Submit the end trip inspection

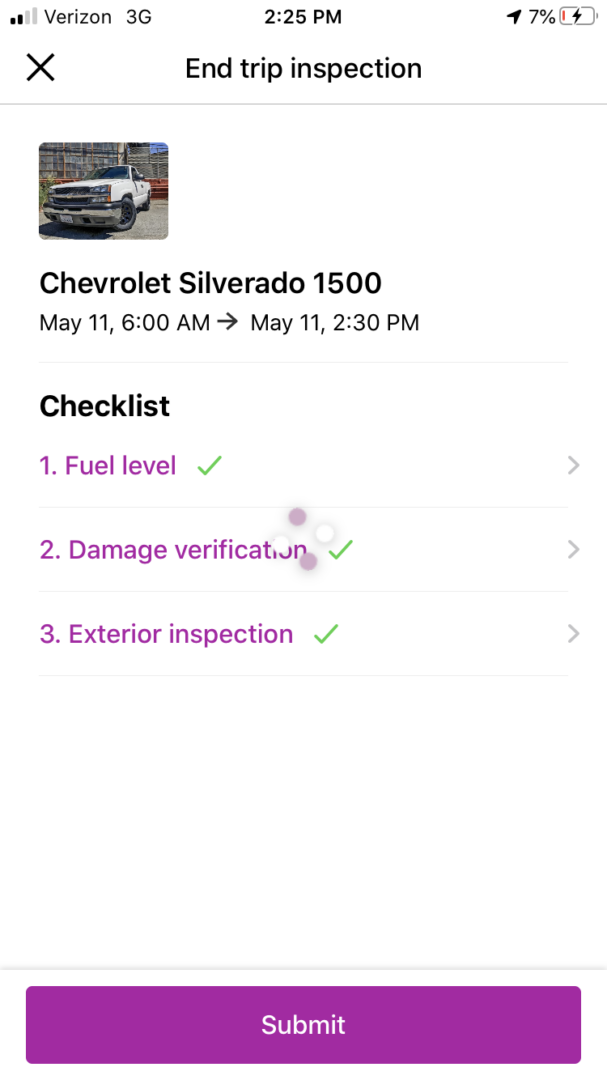[303, 1025]
